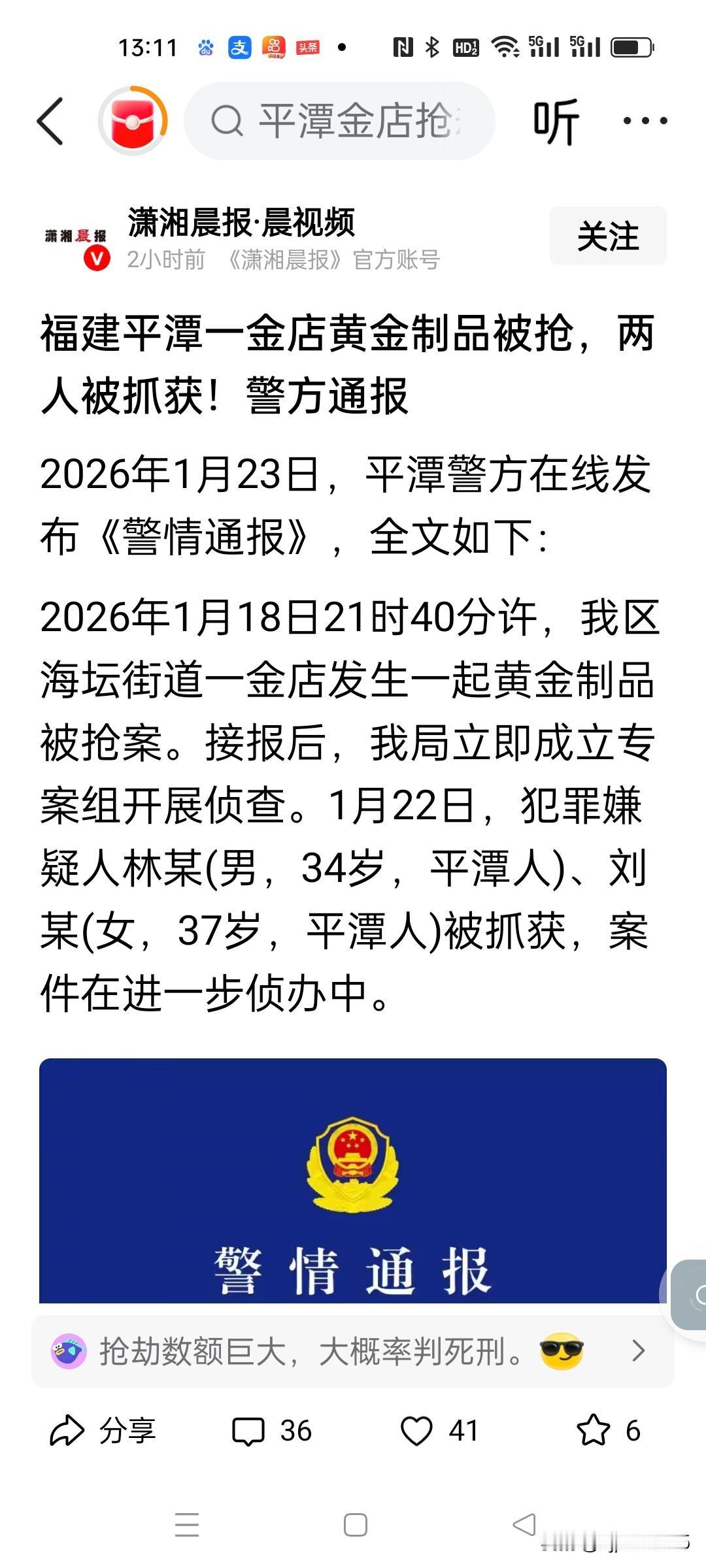Viewport: 706px width, 1568px height.
Task: Open the red envelope rewards icon
Action: coord(134,121)
